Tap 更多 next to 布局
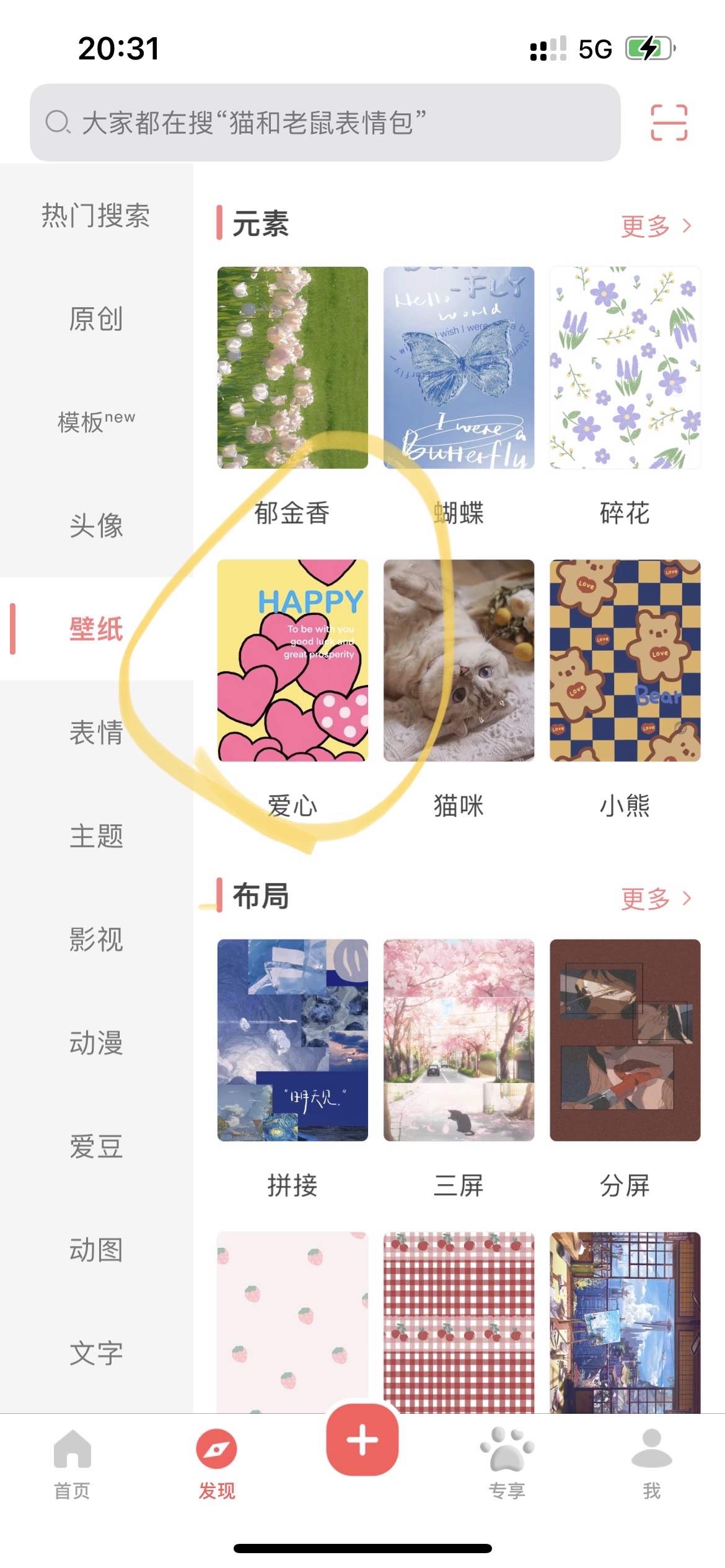The width and height of the screenshot is (725, 1568). (656, 898)
